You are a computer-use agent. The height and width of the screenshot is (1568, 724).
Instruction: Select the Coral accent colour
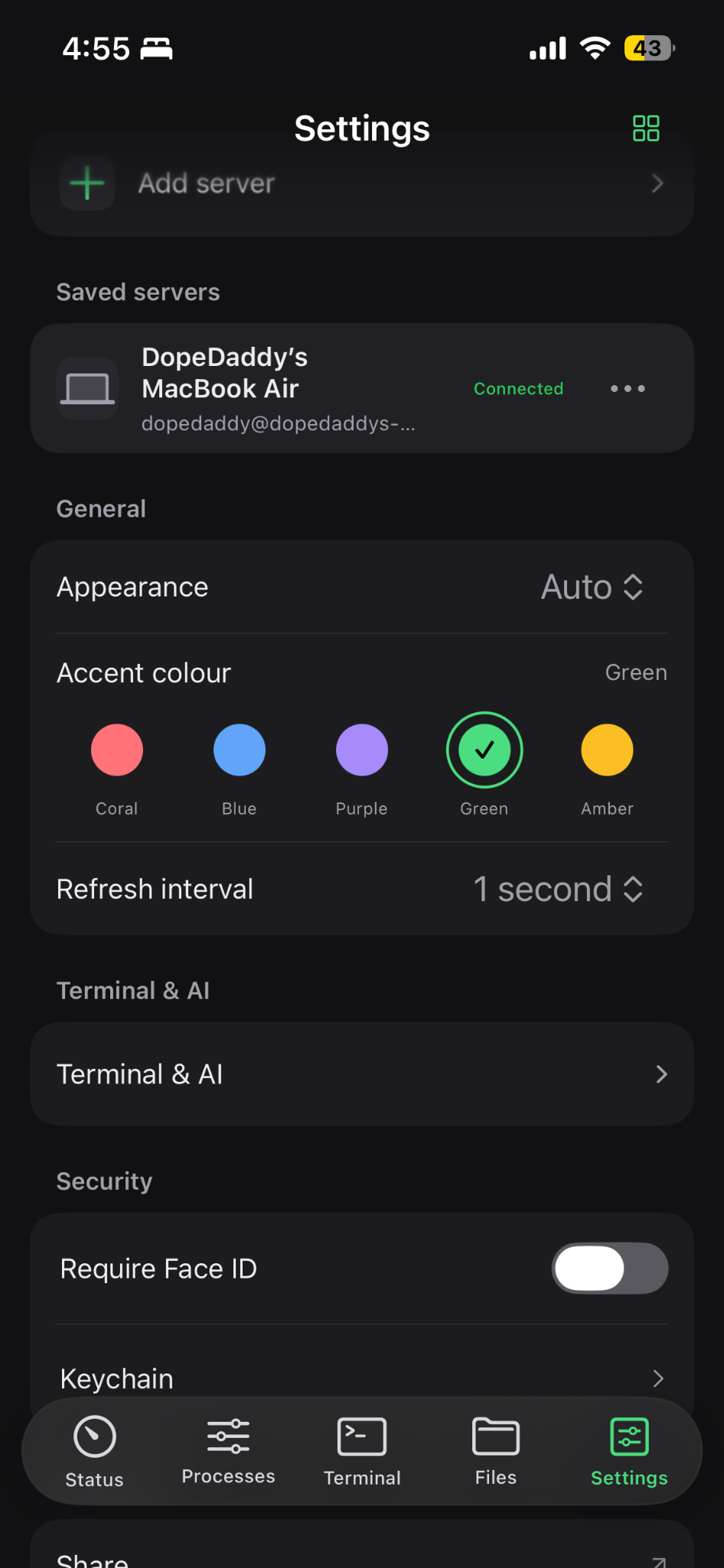pos(117,750)
